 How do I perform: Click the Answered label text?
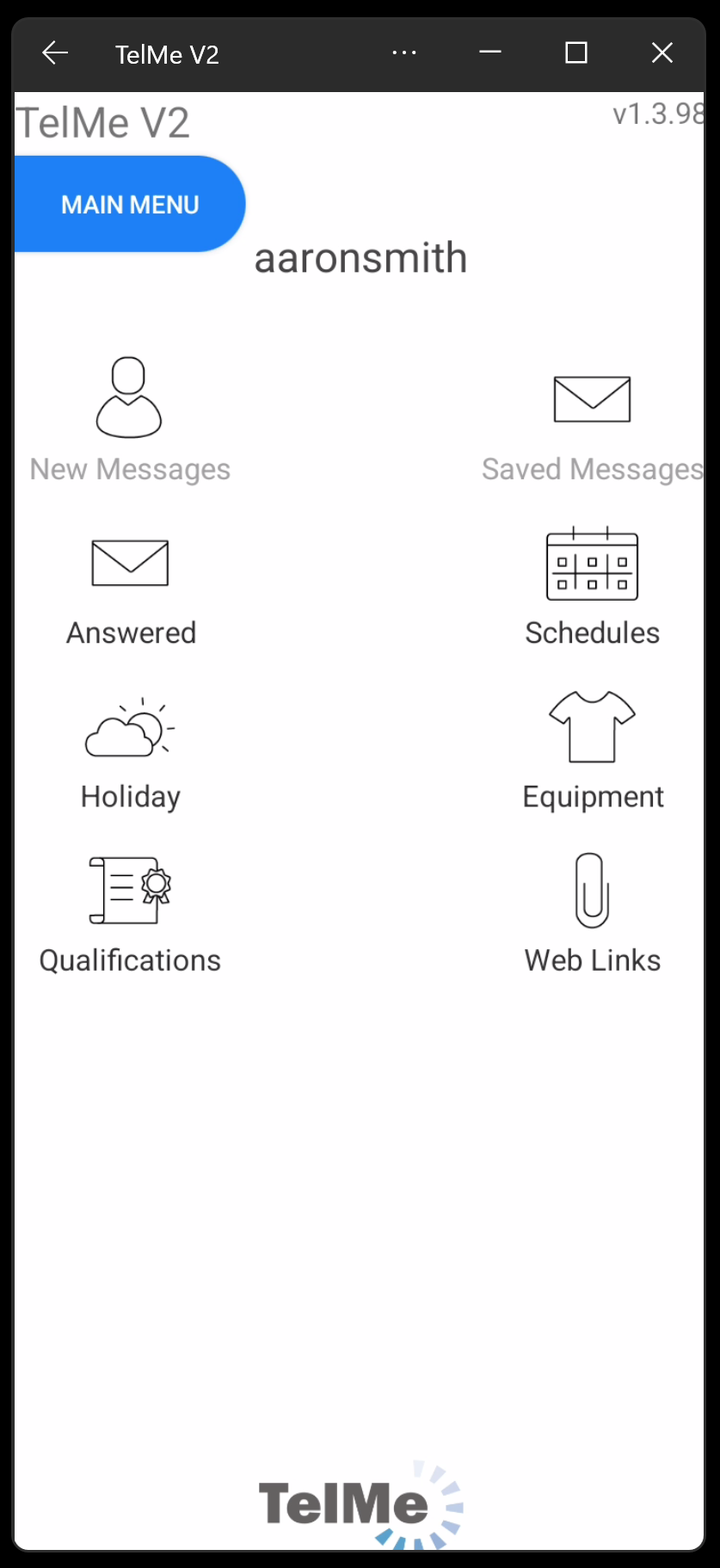[x=130, y=633]
